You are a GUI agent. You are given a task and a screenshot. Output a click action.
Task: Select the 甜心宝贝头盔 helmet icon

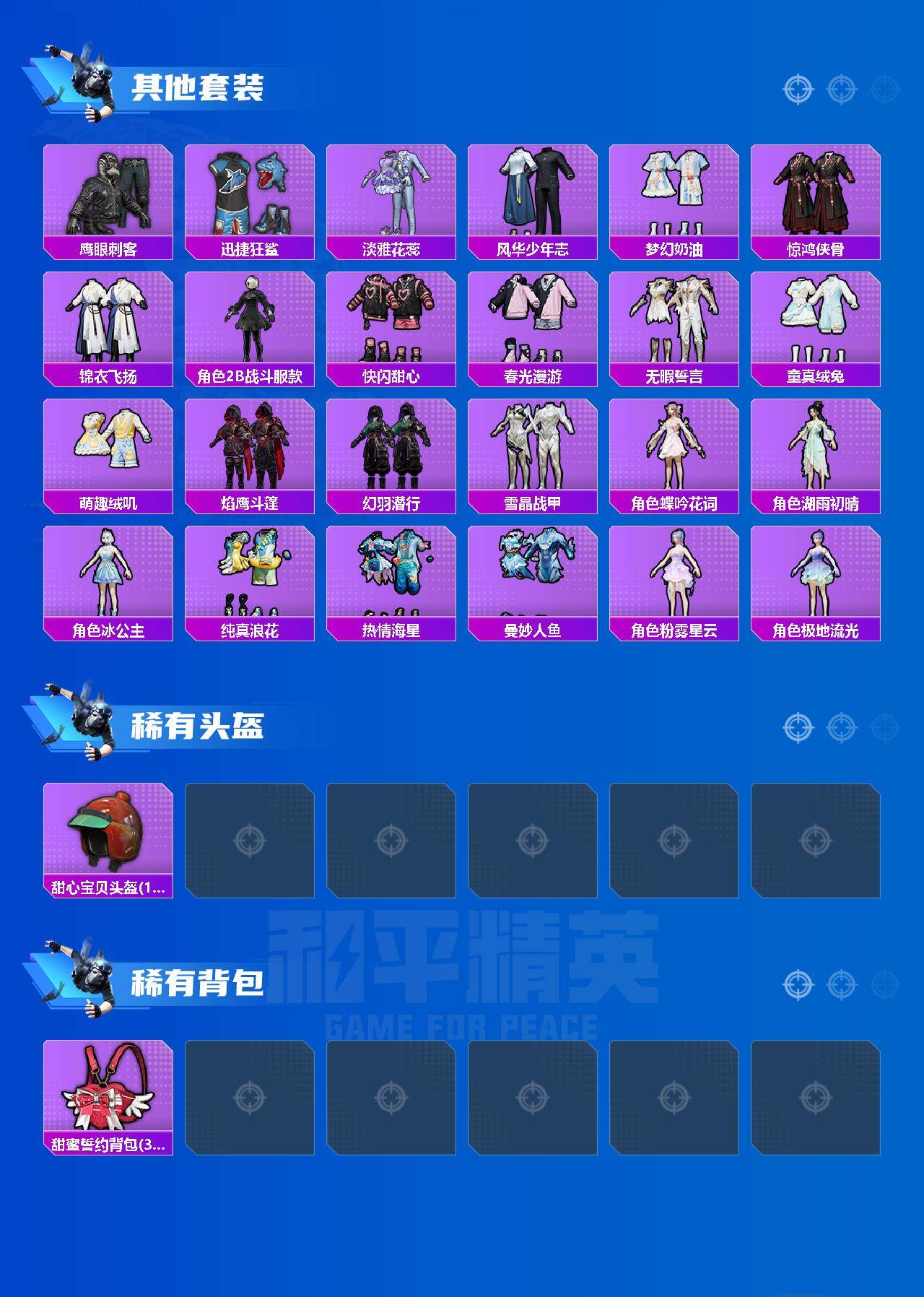pyautogui.click(x=109, y=830)
